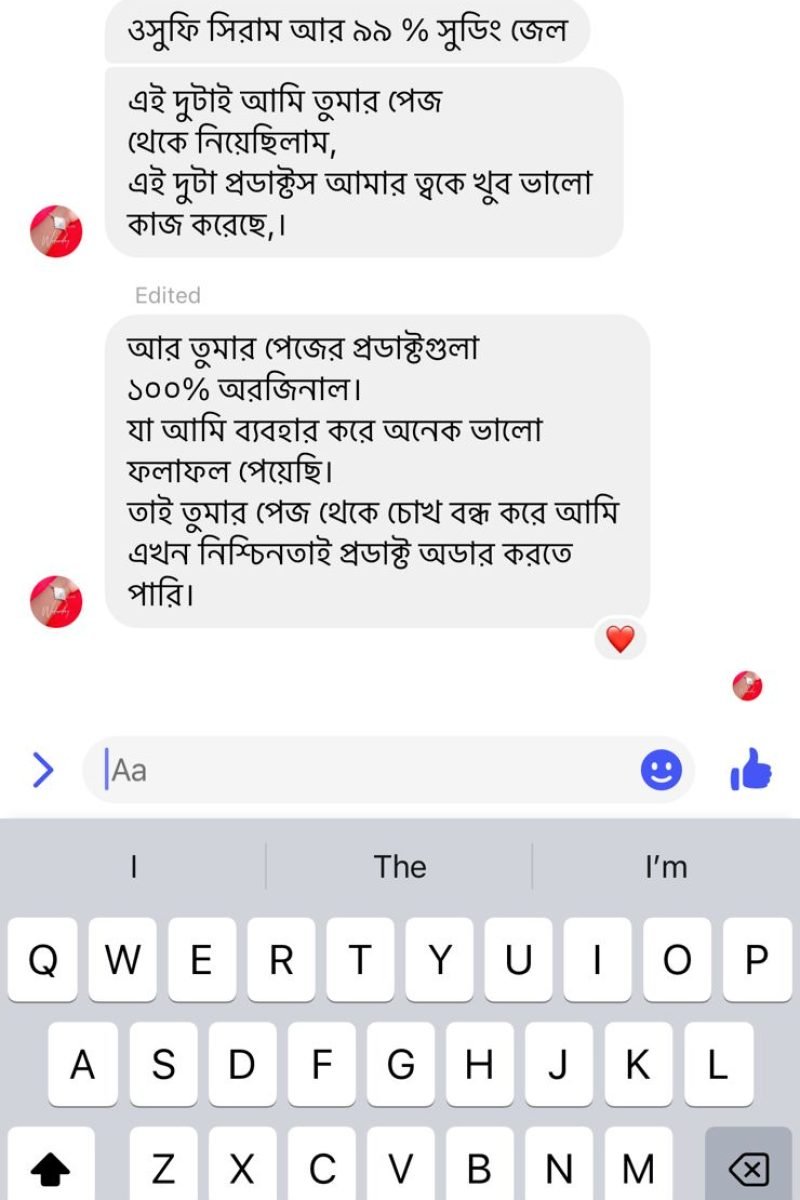800x1200 pixels.
Task: Tap the profile avatar beside first message
Action: (56, 231)
